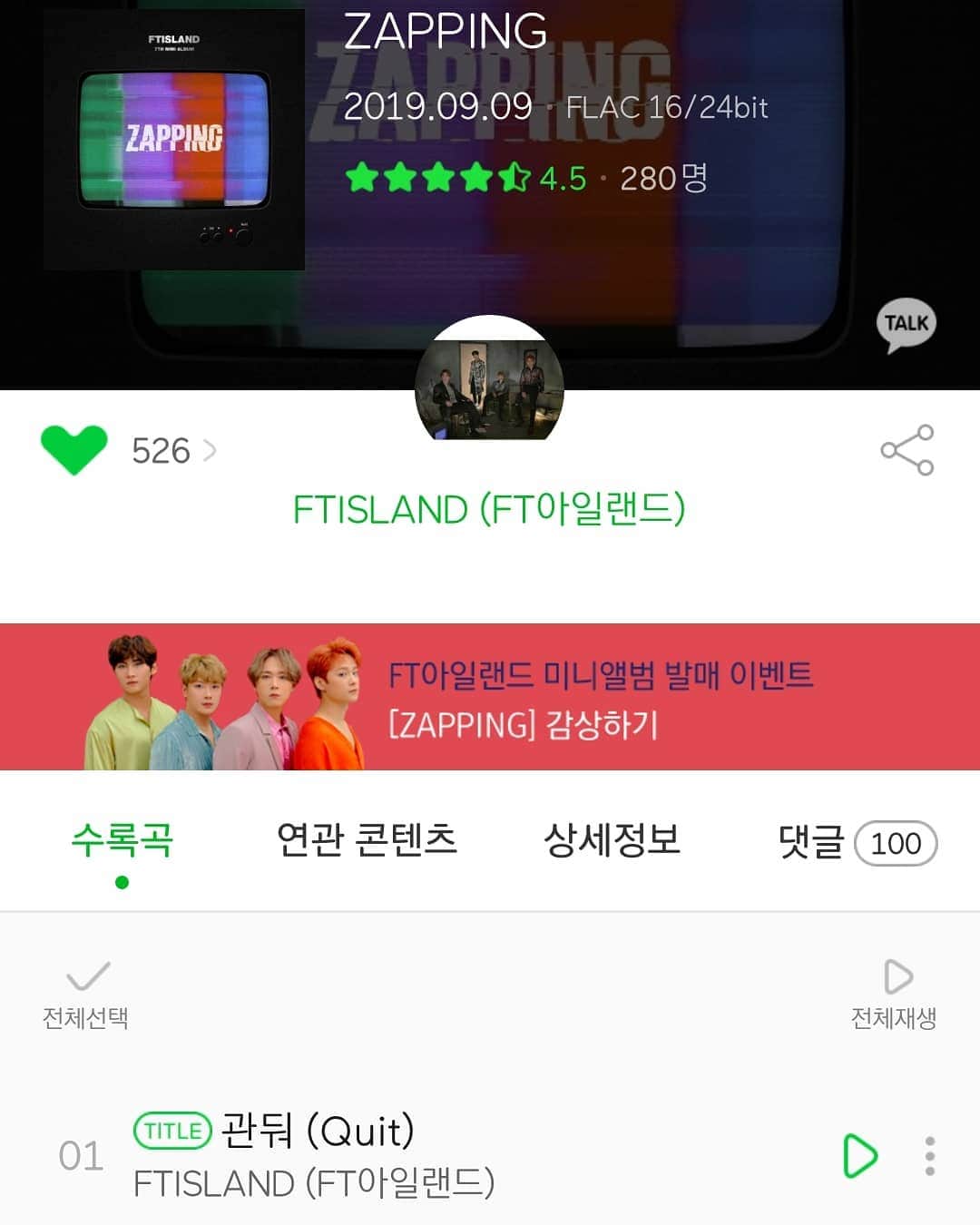This screenshot has height=1225, width=980.
Task: Like the ZAPPING album with the heart
Action: [x=73, y=450]
